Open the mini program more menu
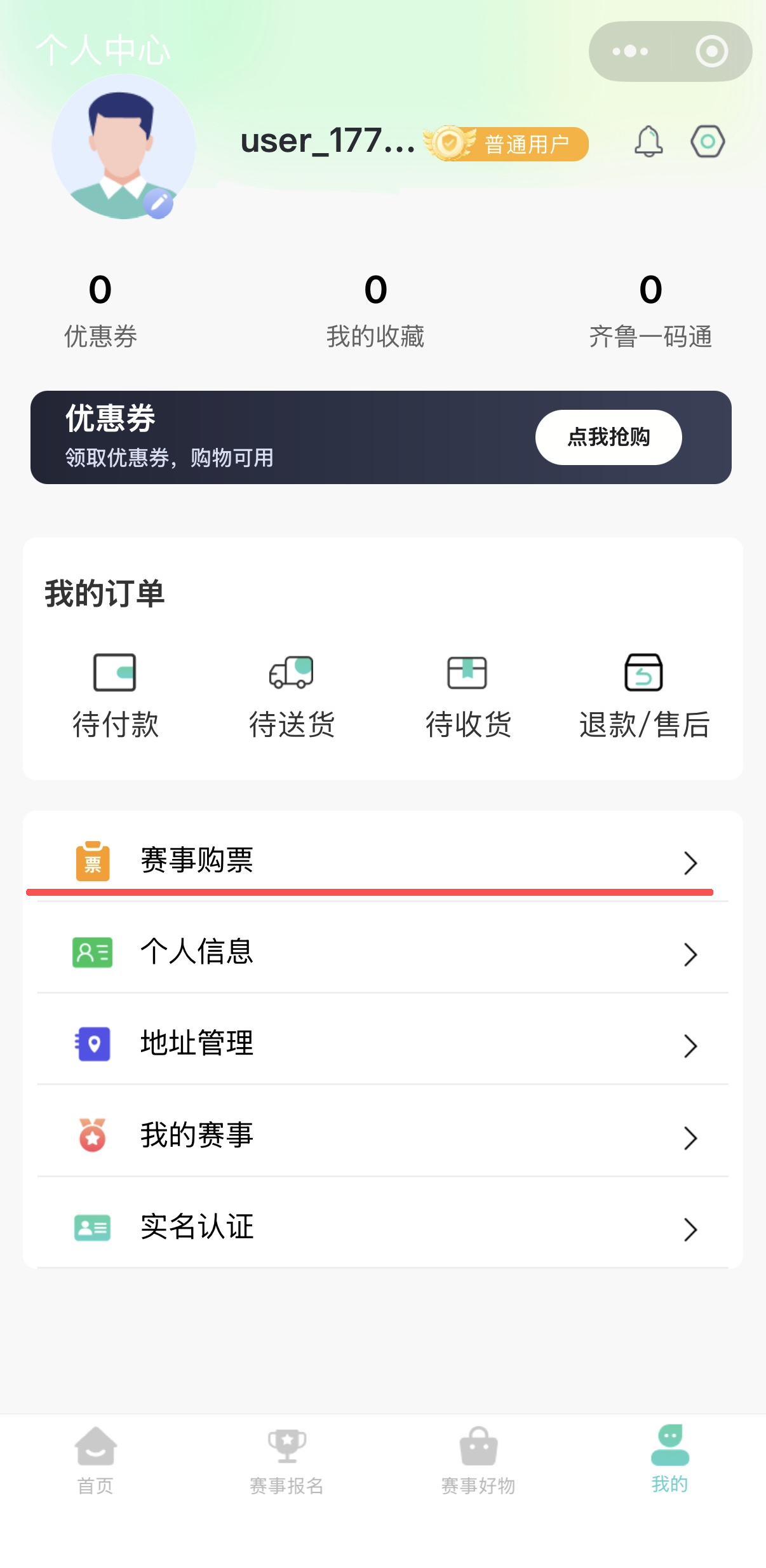The height and width of the screenshot is (1568, 766). coord(630,51)
